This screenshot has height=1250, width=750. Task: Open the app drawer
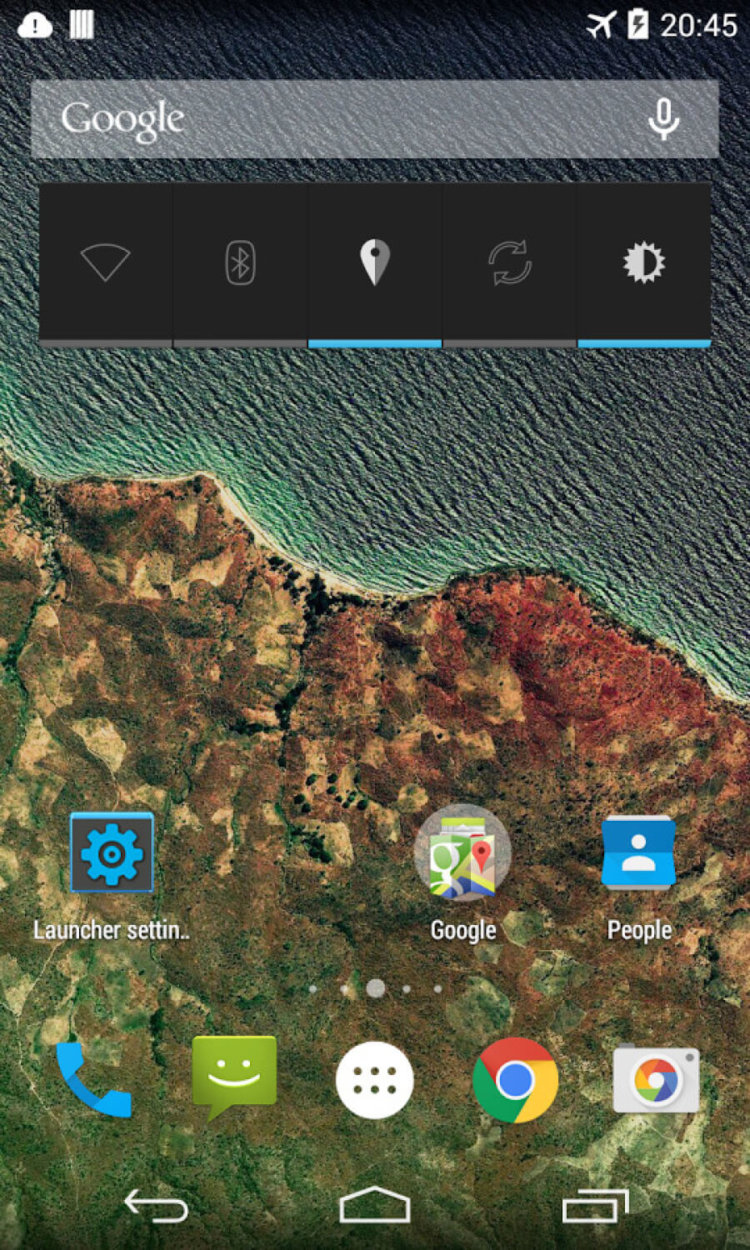(374, 1080)
